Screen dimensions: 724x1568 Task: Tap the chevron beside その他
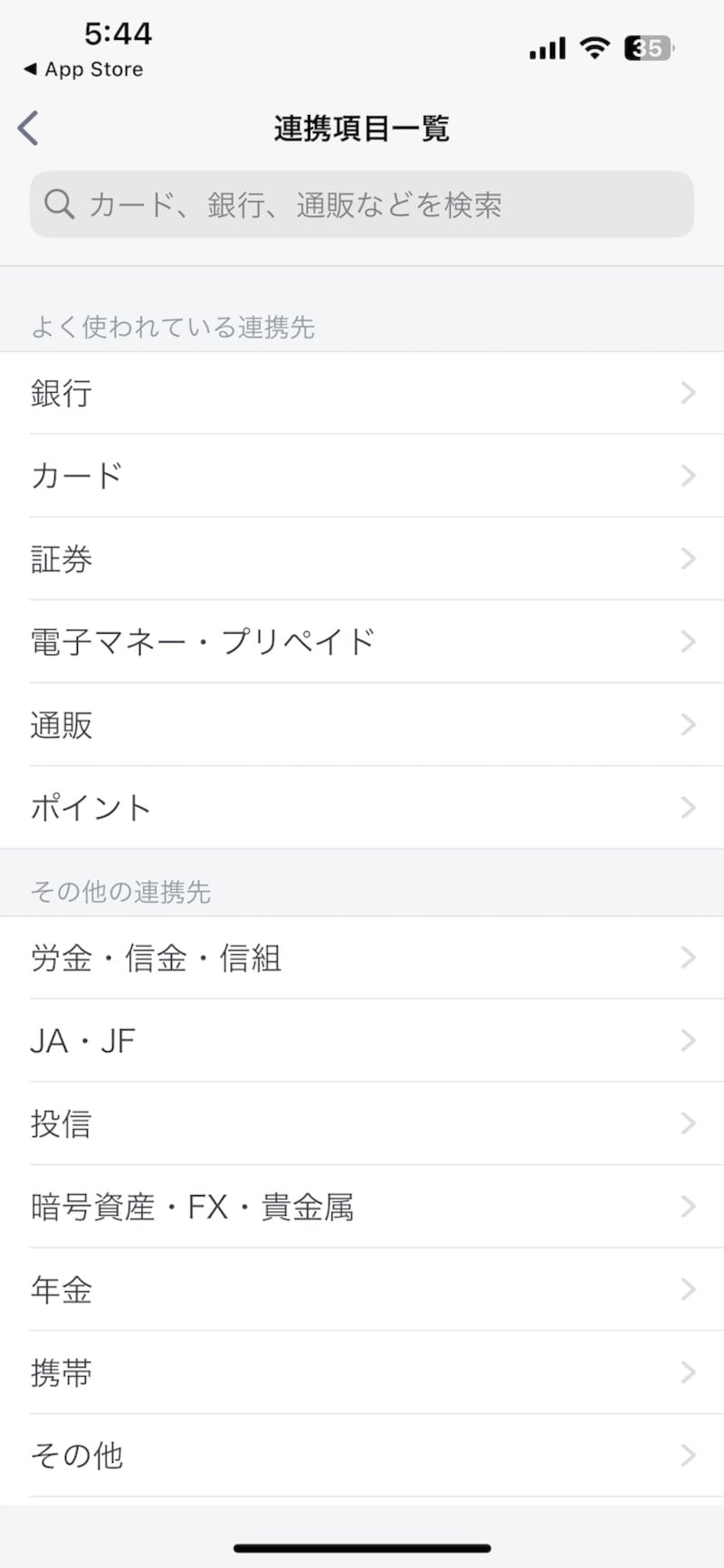tap(690, 1456)
